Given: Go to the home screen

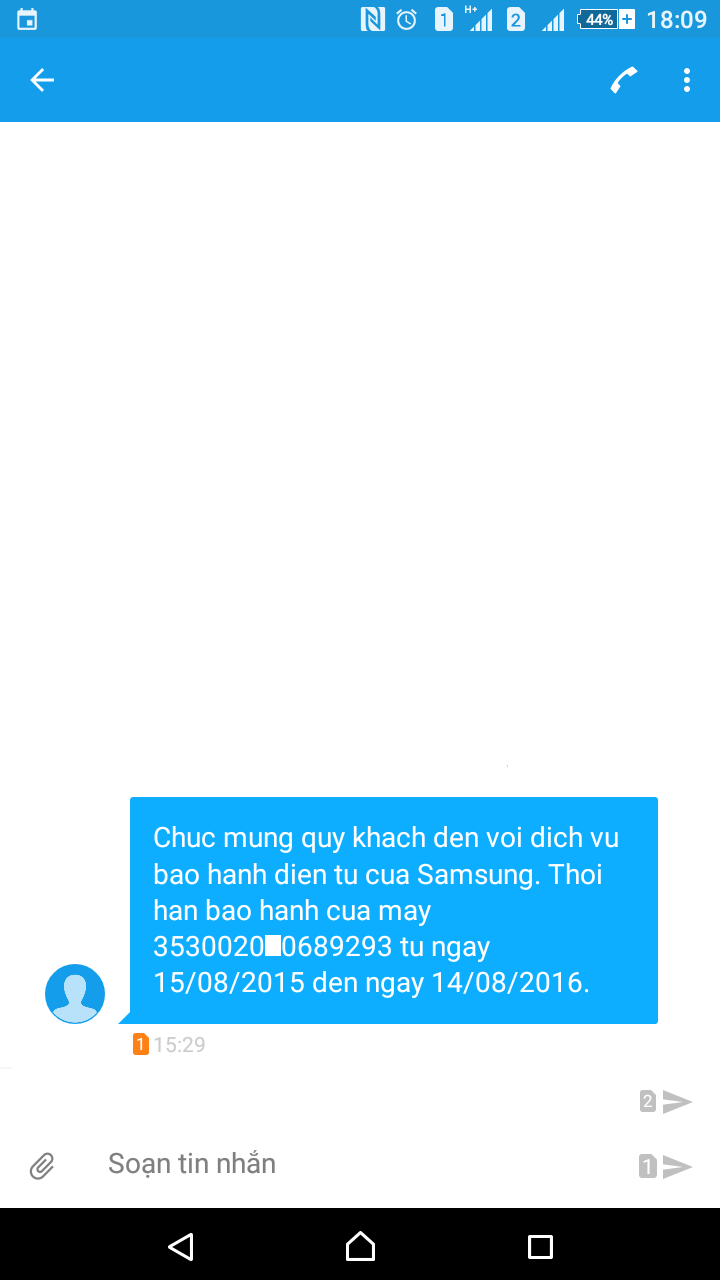Looking at the screenshot, I should [x=360, y=1246].
